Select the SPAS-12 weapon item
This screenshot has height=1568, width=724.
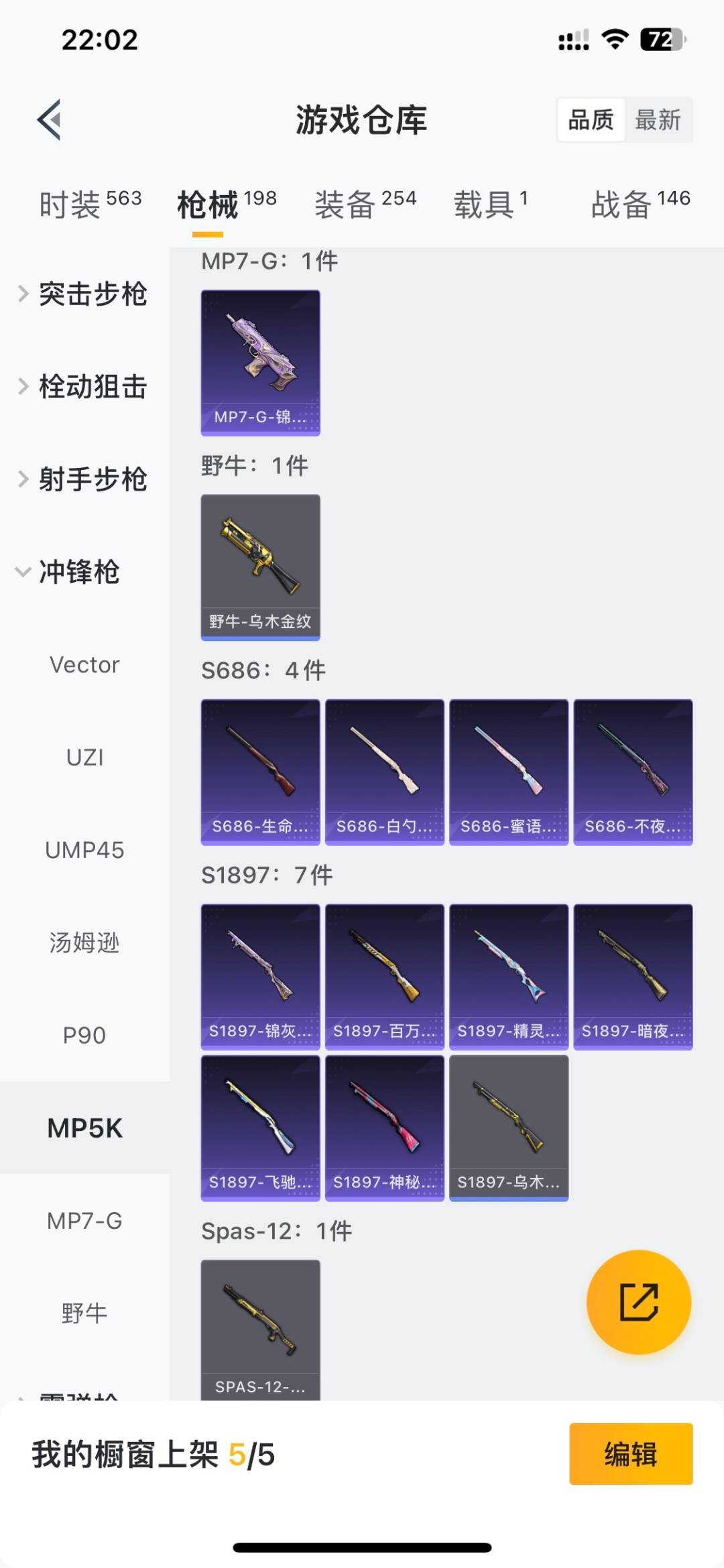pyautogui.click(x=260, y=1331)
